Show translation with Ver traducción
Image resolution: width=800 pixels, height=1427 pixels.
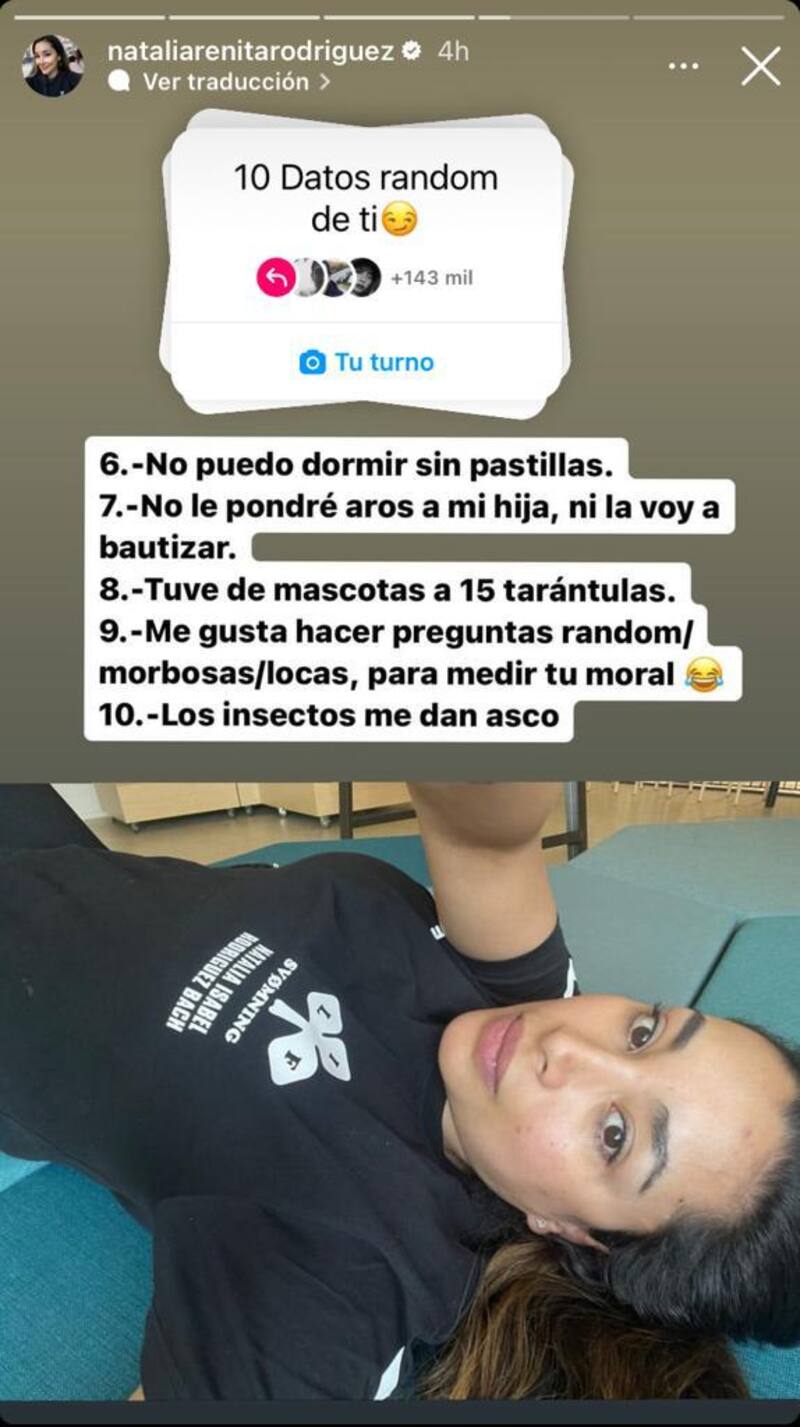(226, 82)
